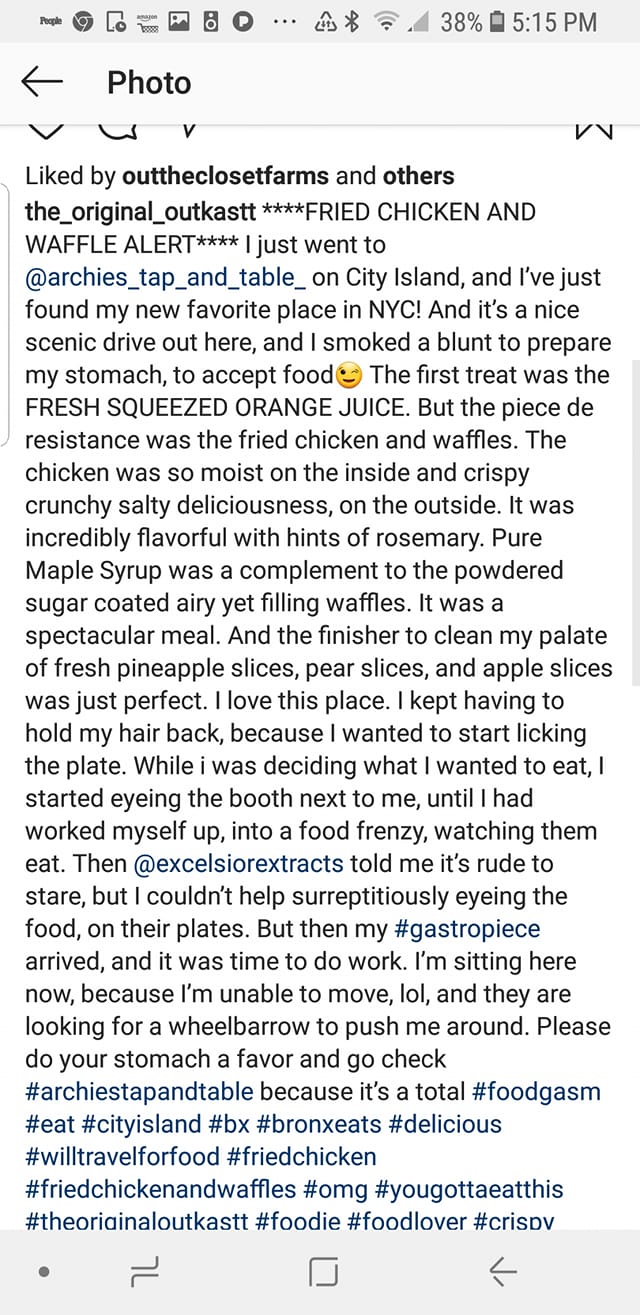Image resolution: width=640 pixels, height=1315 pixels.
Task: Open the_original_outkastt profile
Action: click(x=139, y=212)
